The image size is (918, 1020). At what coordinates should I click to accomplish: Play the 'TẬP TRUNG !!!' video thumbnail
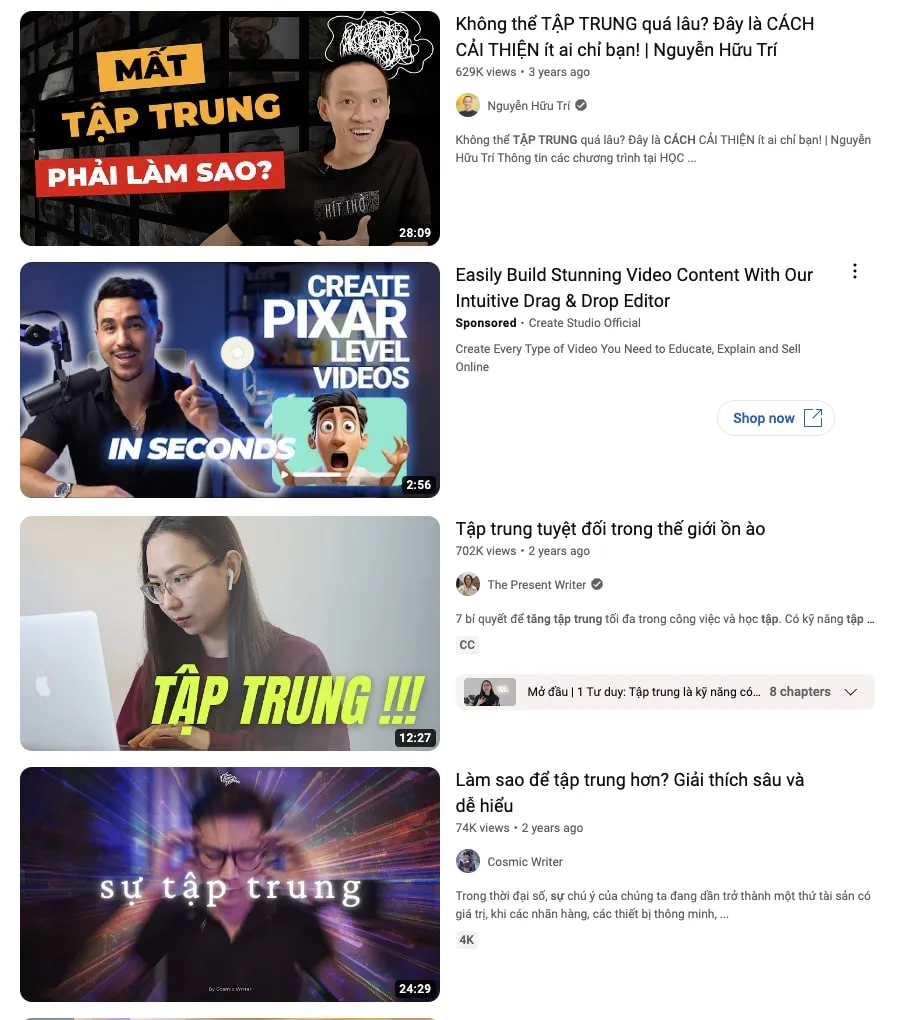point(229,632)
